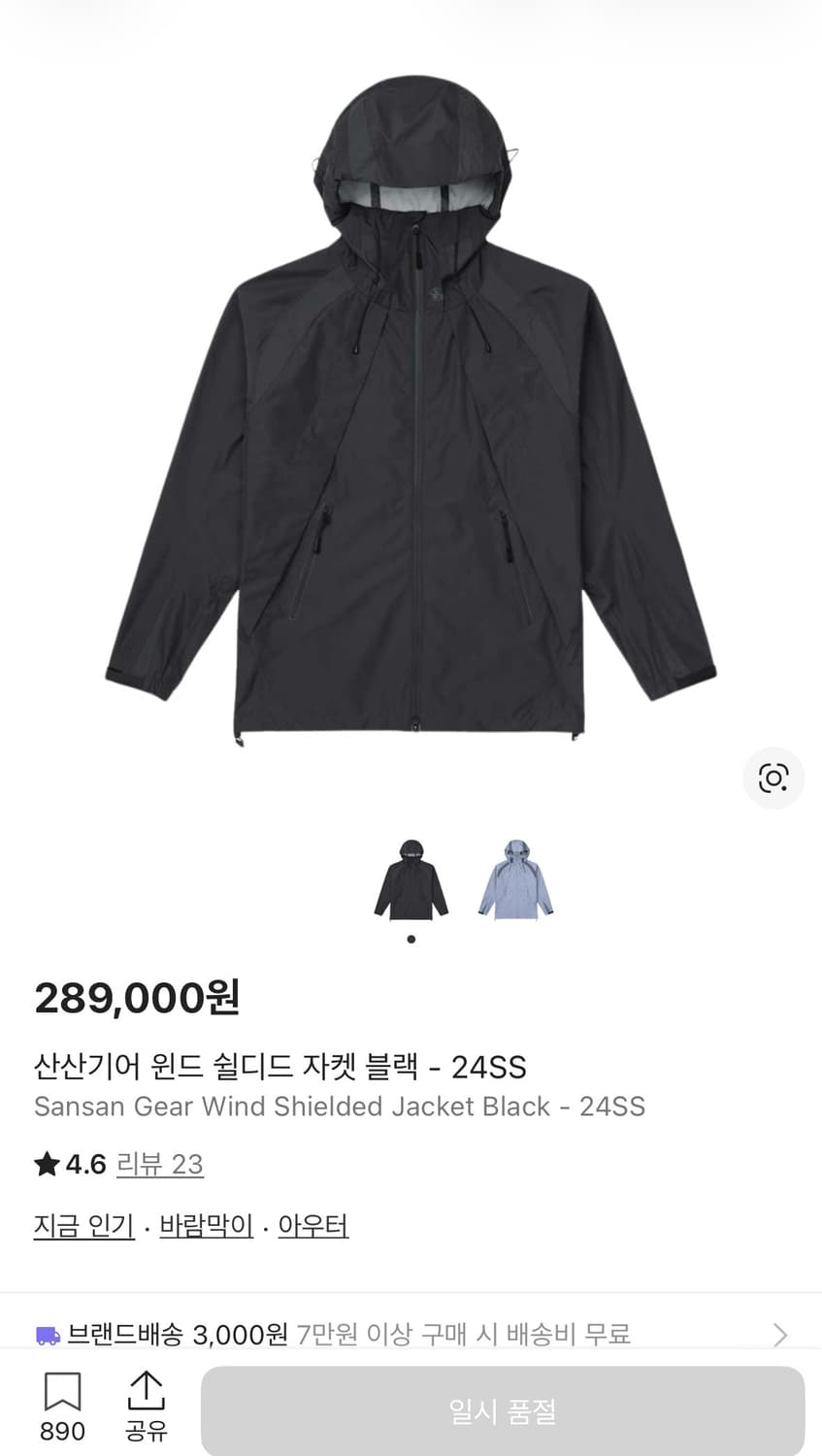Image resolution: width=822 pixels, height=1456 pixels.
Task: Click the 4.6 rating score
Action: click(86, 1164)
